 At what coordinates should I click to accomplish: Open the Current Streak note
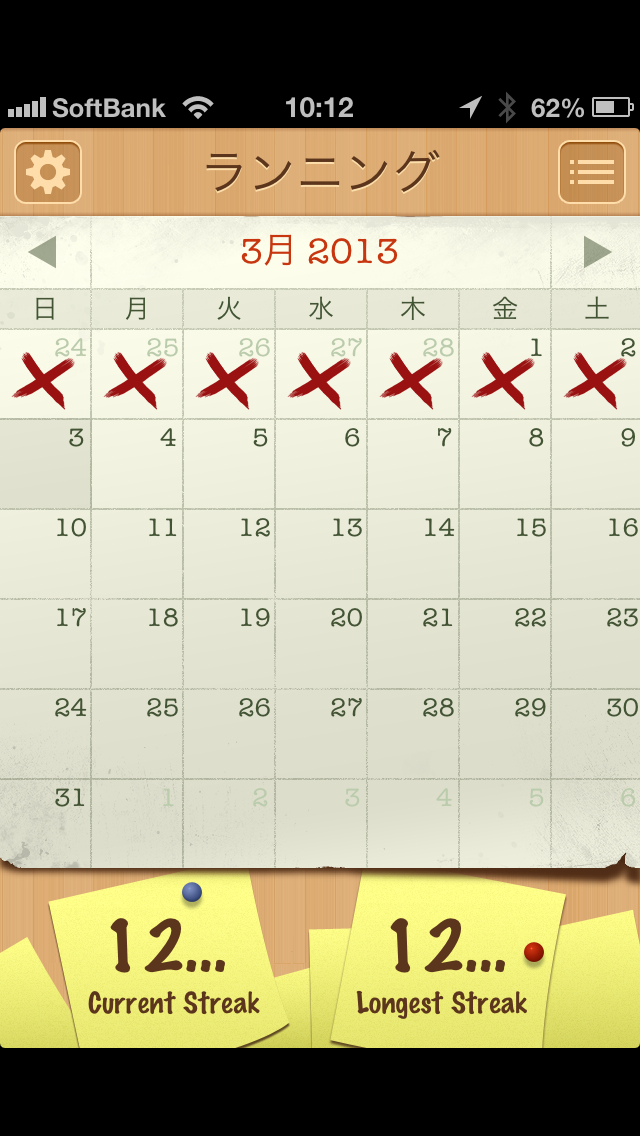(x=172, y=965)
